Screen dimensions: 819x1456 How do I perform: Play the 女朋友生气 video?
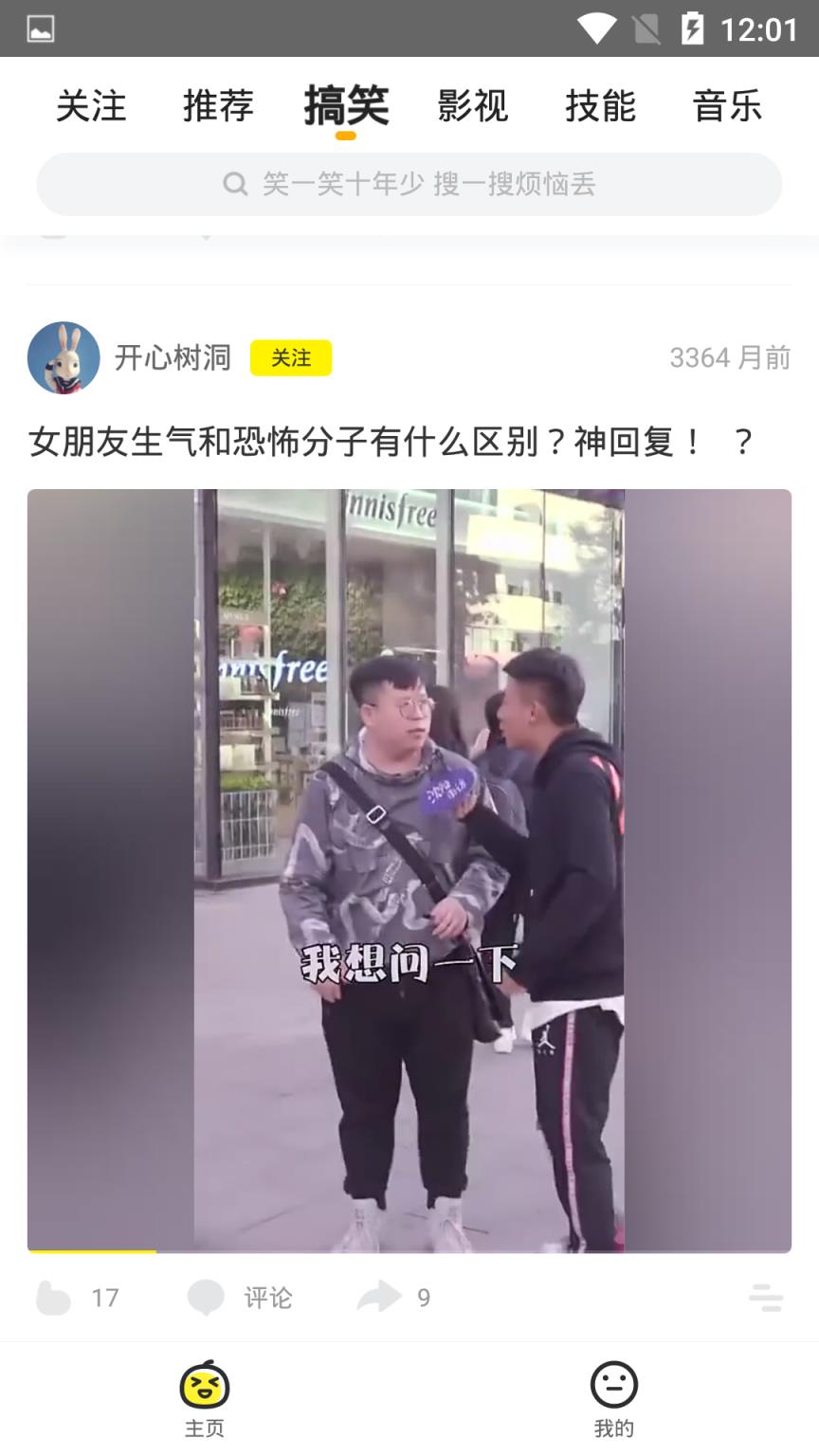point(409,870)
